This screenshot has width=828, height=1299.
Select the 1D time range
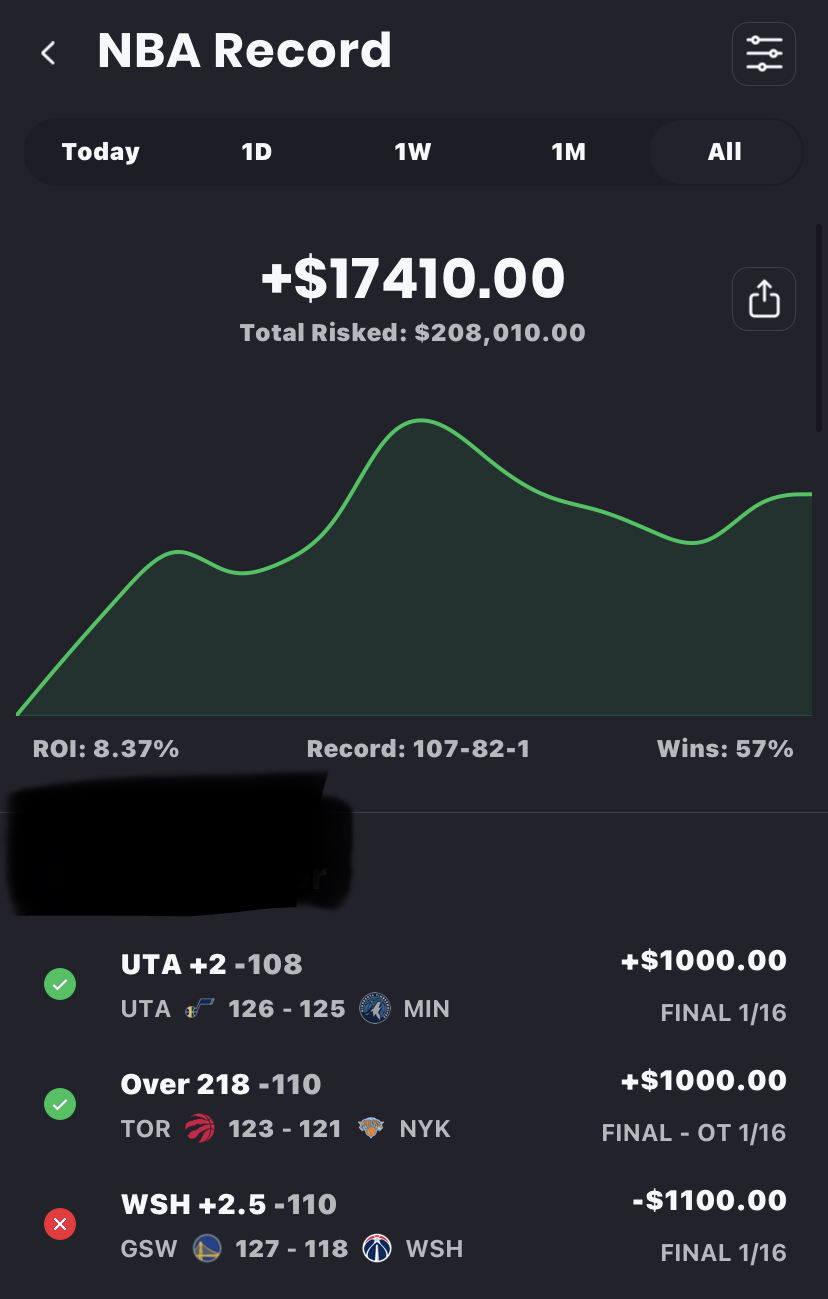tap(257, 152)
